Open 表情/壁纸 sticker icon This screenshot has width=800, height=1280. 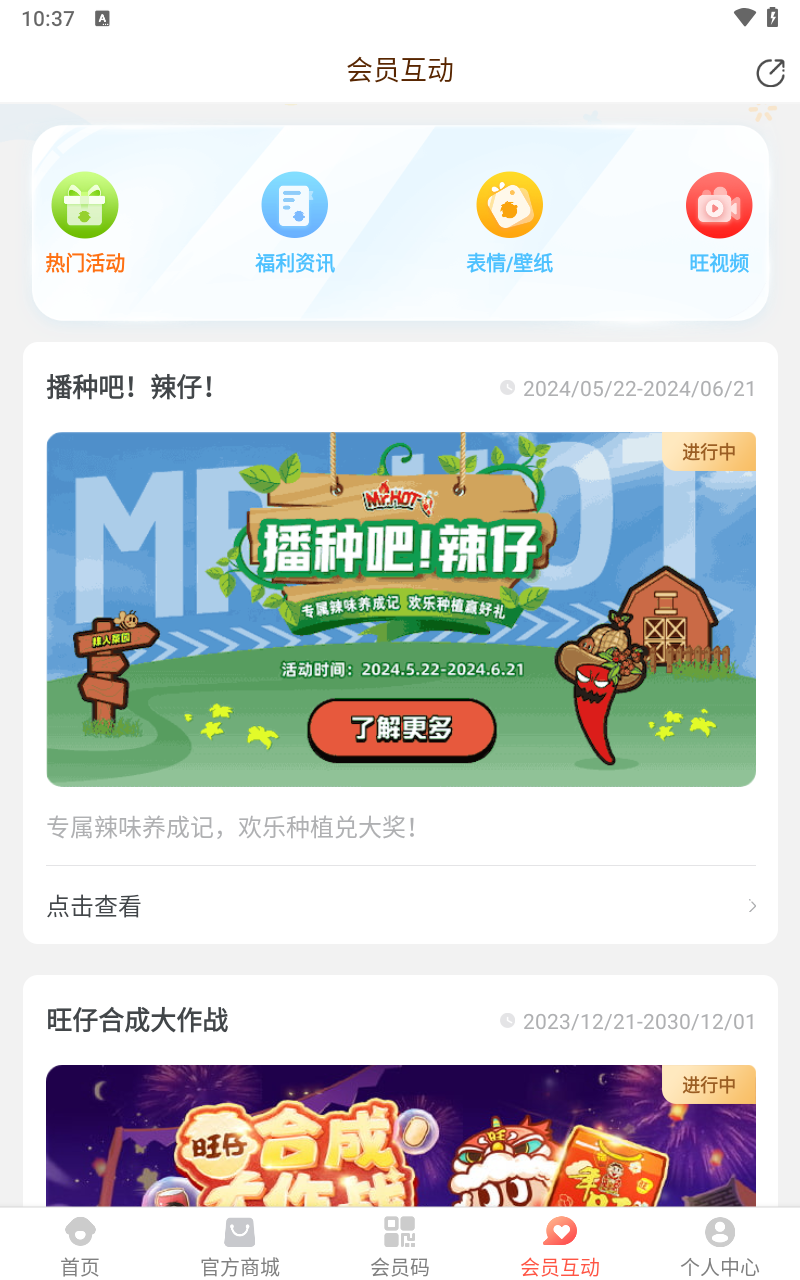point(509,204)
